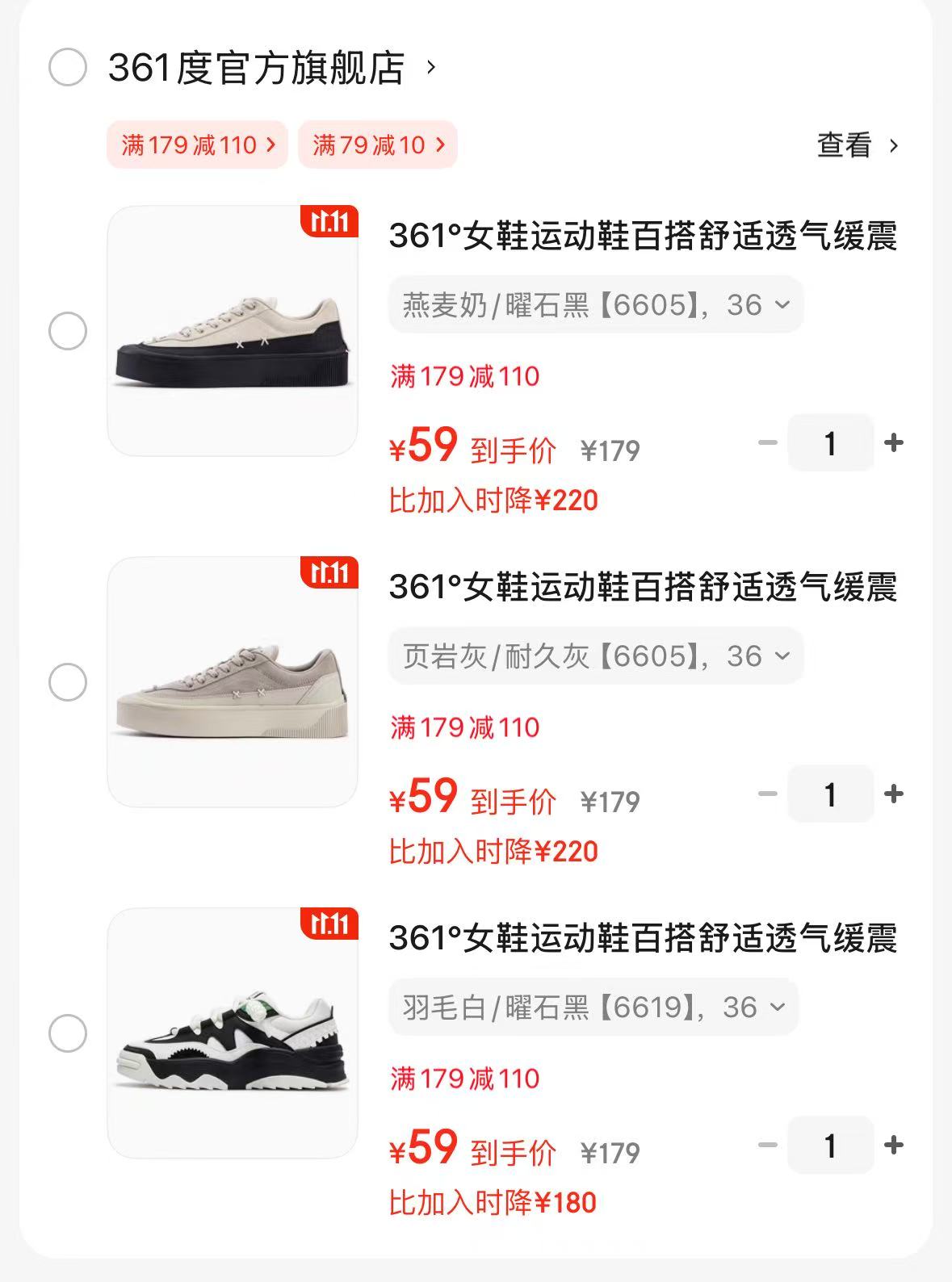Decrease quantity of 羽毛白/曜石黑 shoe
The image size is (952, 1282).
[768, 1145]
